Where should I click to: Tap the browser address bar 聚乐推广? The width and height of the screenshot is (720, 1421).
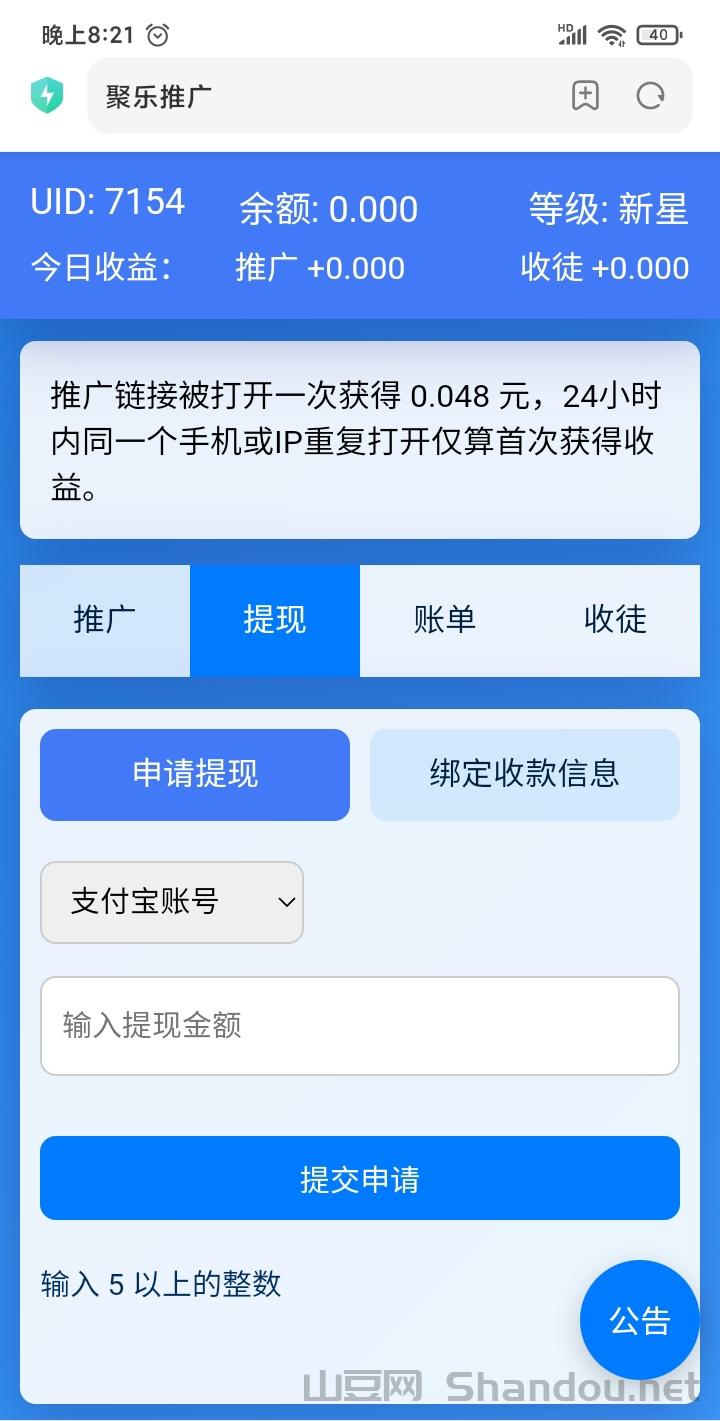pos(320,96)
